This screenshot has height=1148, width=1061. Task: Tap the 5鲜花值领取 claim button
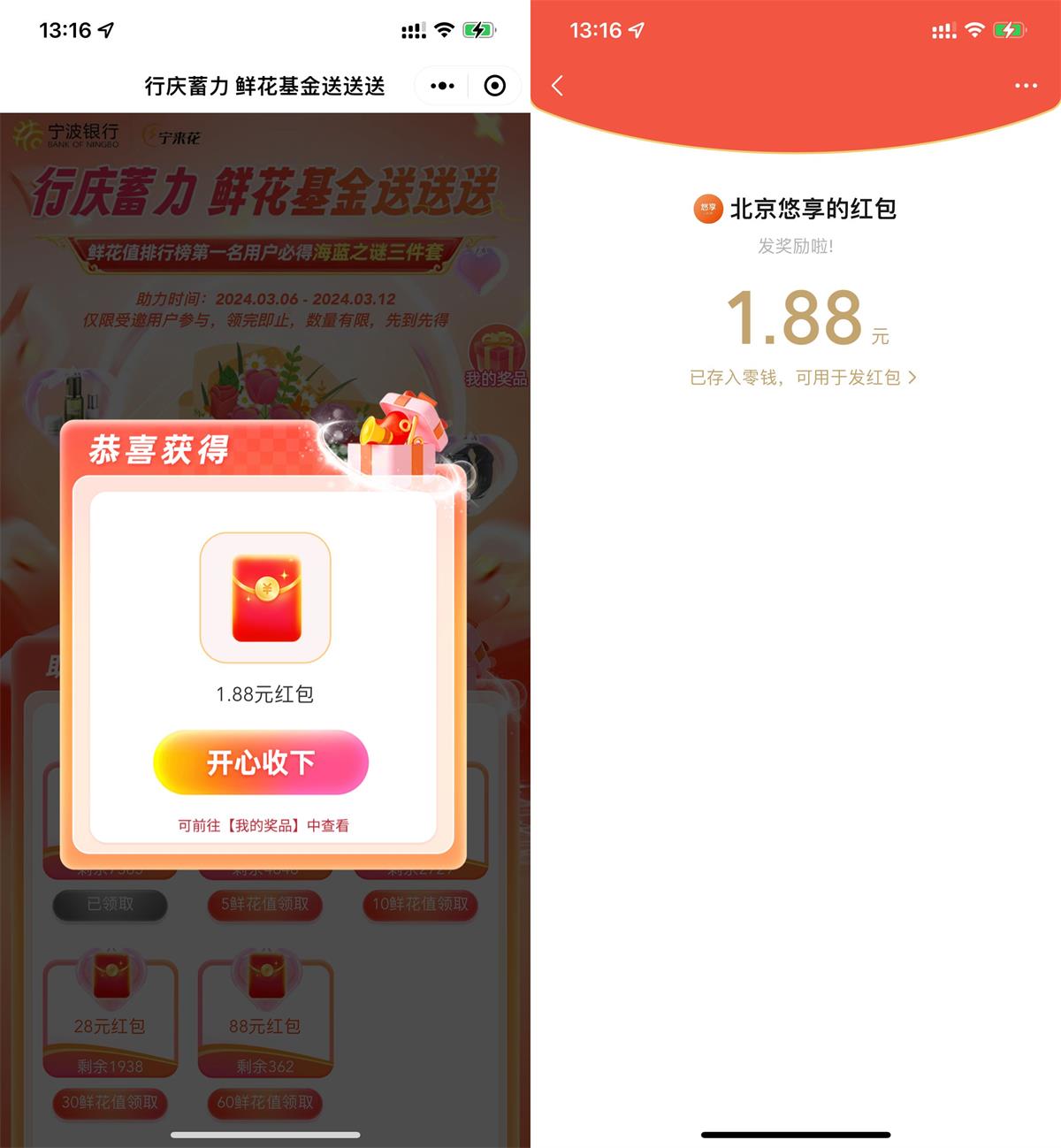(265, 906)
